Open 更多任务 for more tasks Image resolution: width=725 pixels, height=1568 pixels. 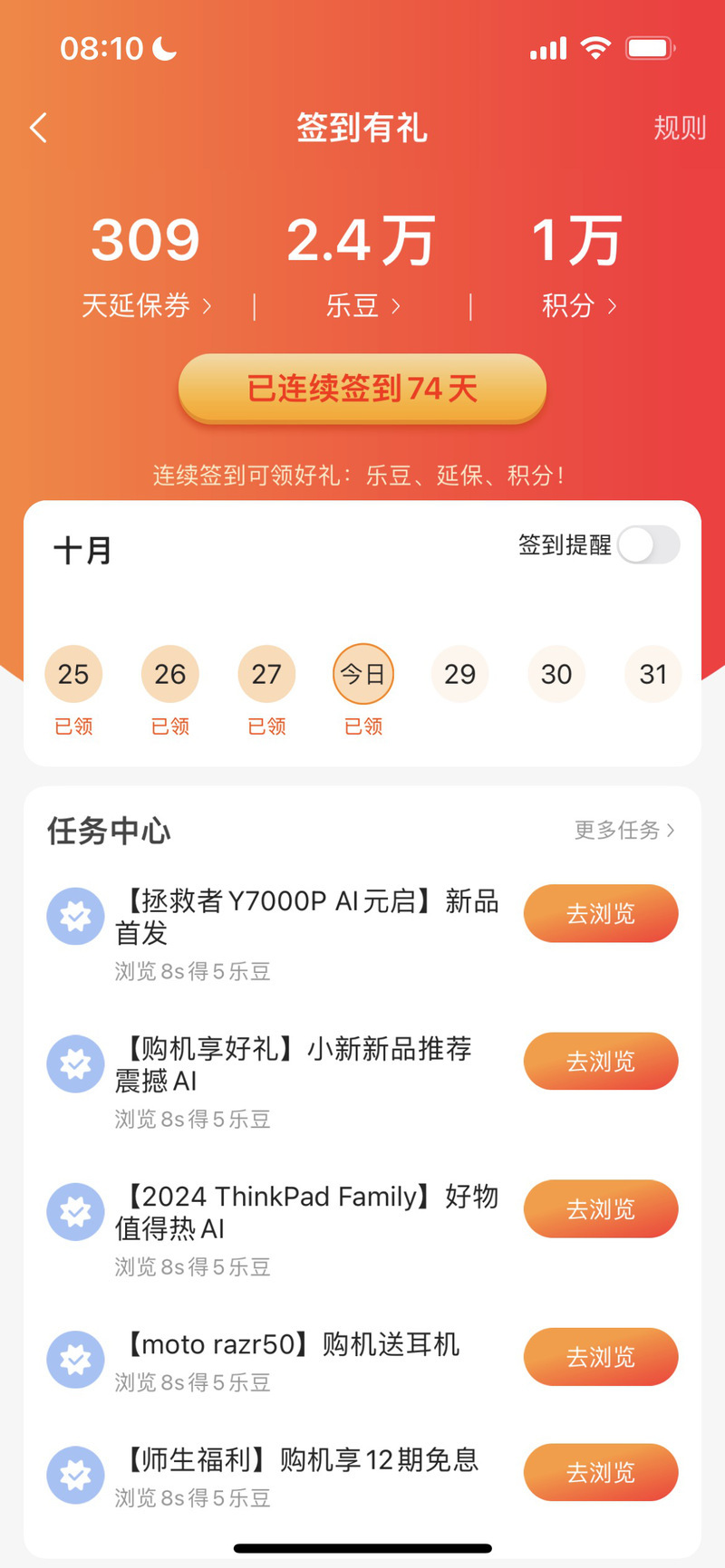[x=624, y=830]
